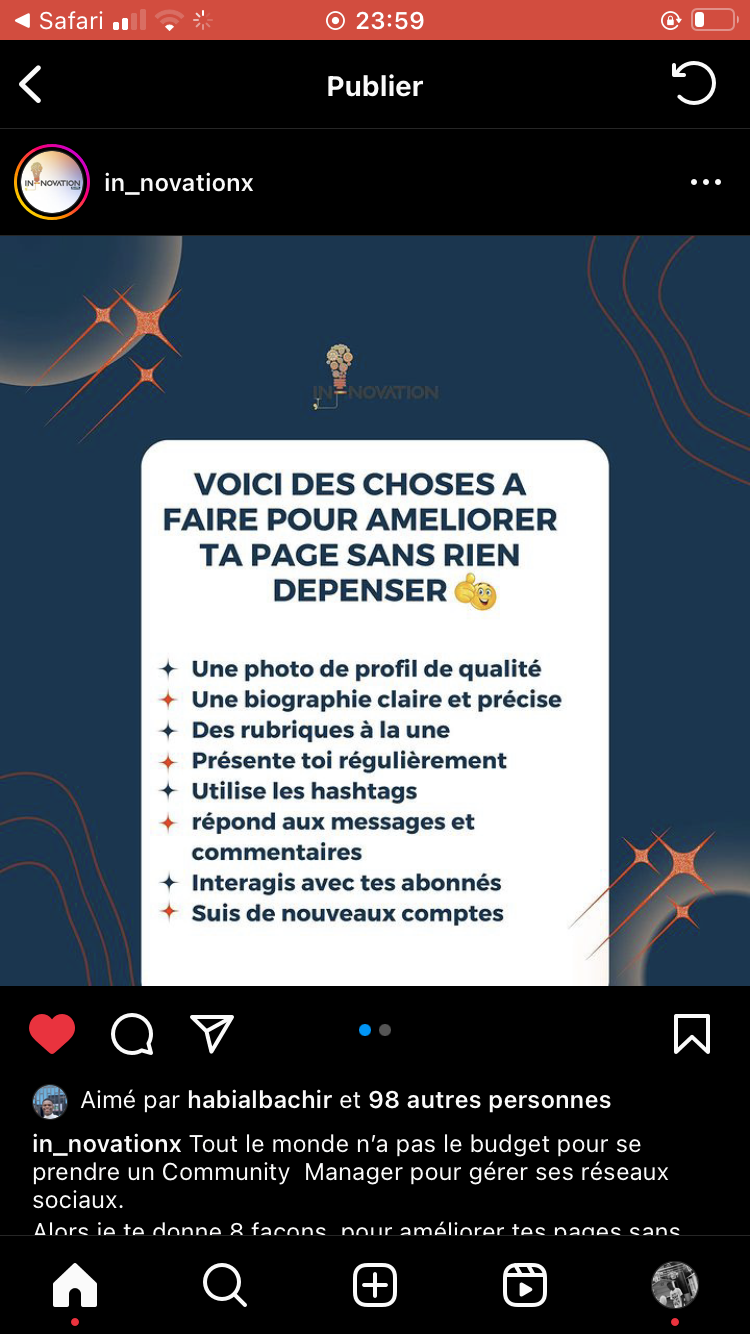
Task: Return to Safari from the status bar
Action: (x=60, y=20)
